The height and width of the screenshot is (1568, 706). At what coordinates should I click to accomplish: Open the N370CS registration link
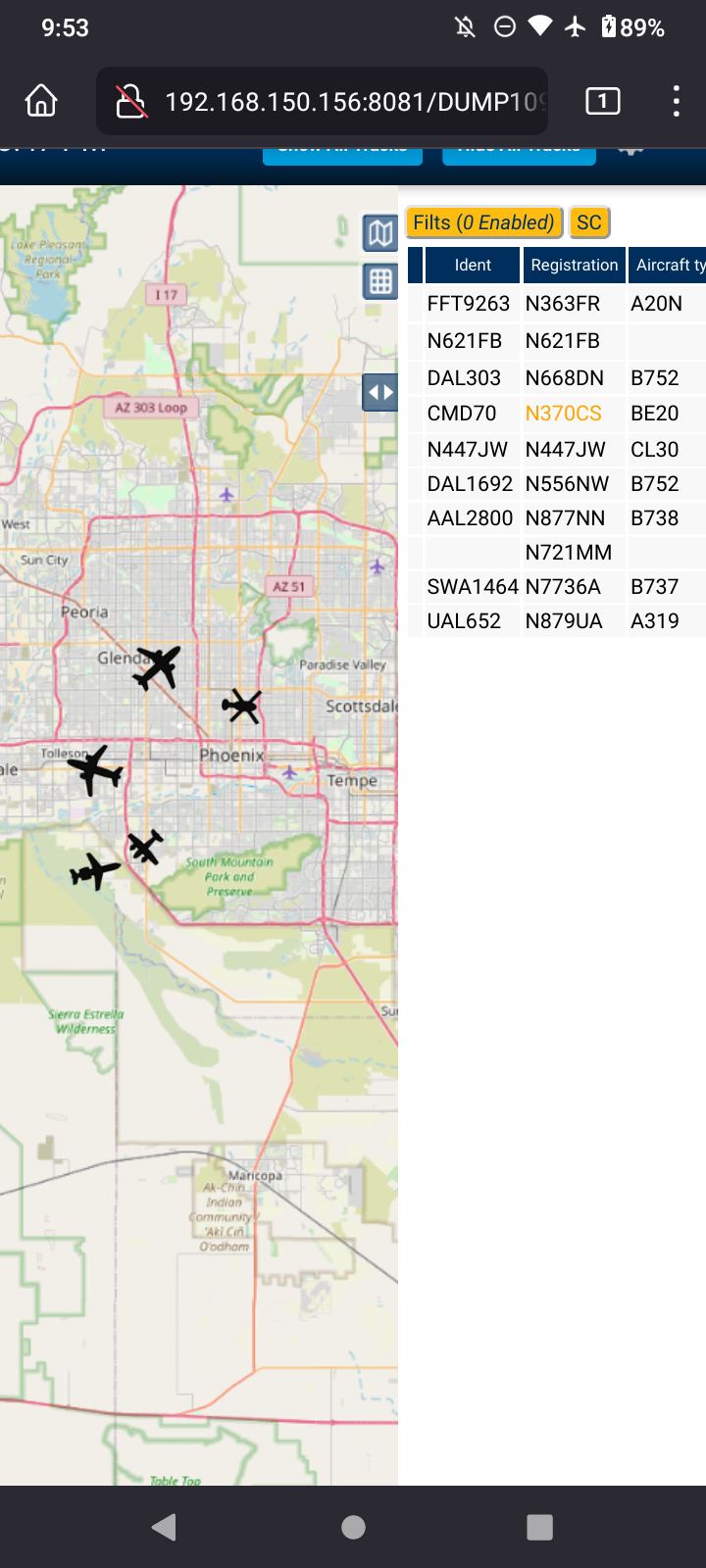pos(564,414)
